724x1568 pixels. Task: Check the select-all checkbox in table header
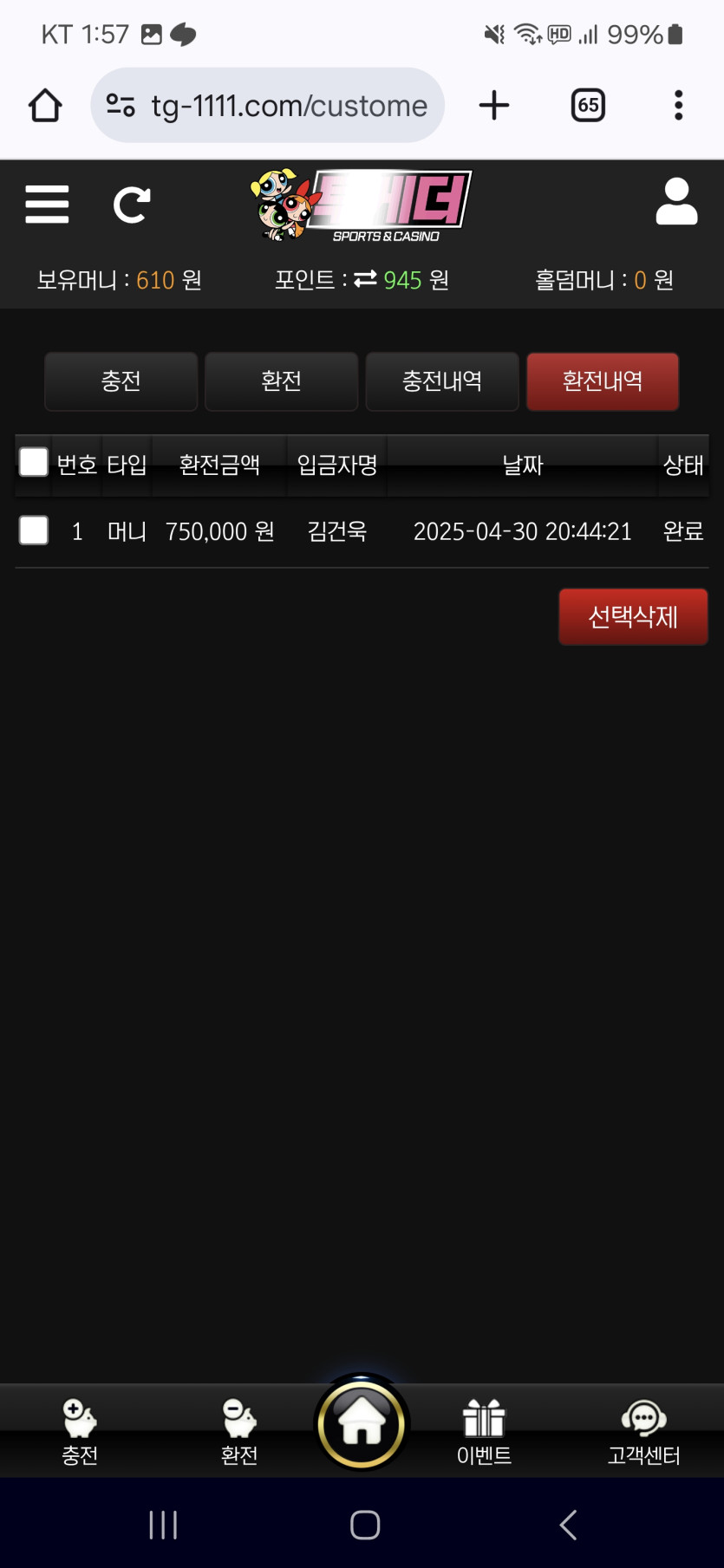(x=34, y=462)
